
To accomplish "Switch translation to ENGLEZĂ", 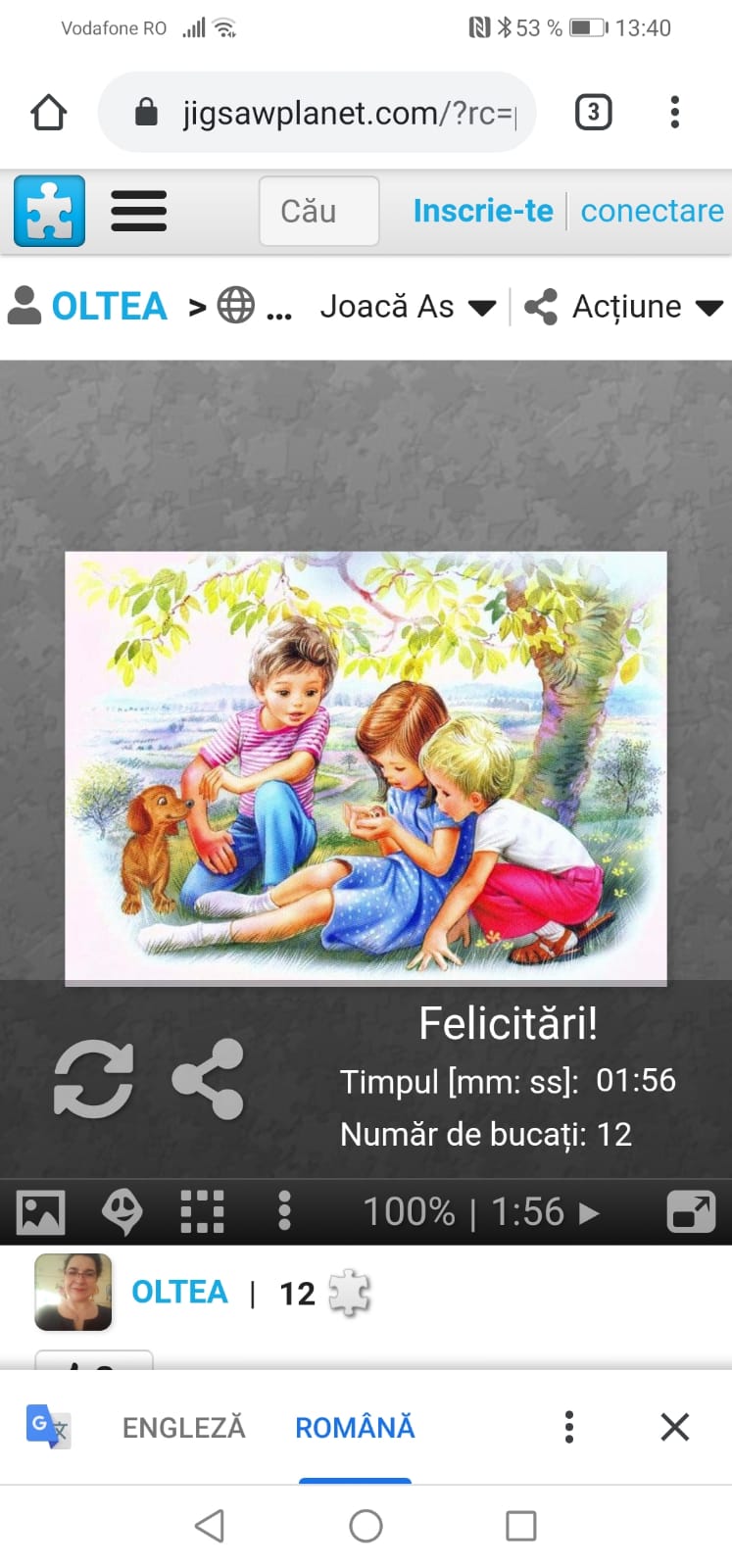I will click(x=183, y=1428).
